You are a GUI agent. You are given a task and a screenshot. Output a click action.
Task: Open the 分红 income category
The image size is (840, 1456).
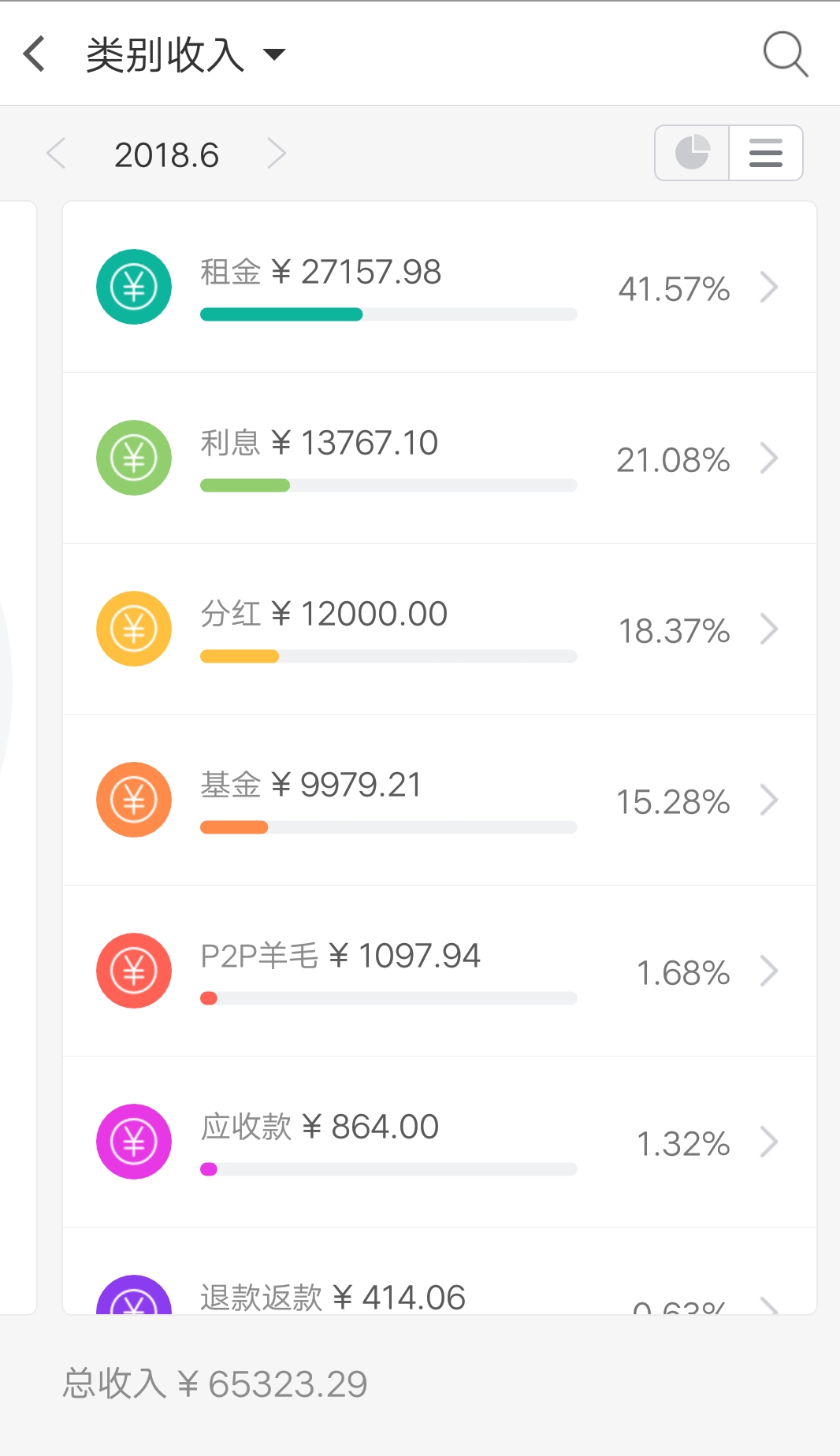tap(440, 630)
